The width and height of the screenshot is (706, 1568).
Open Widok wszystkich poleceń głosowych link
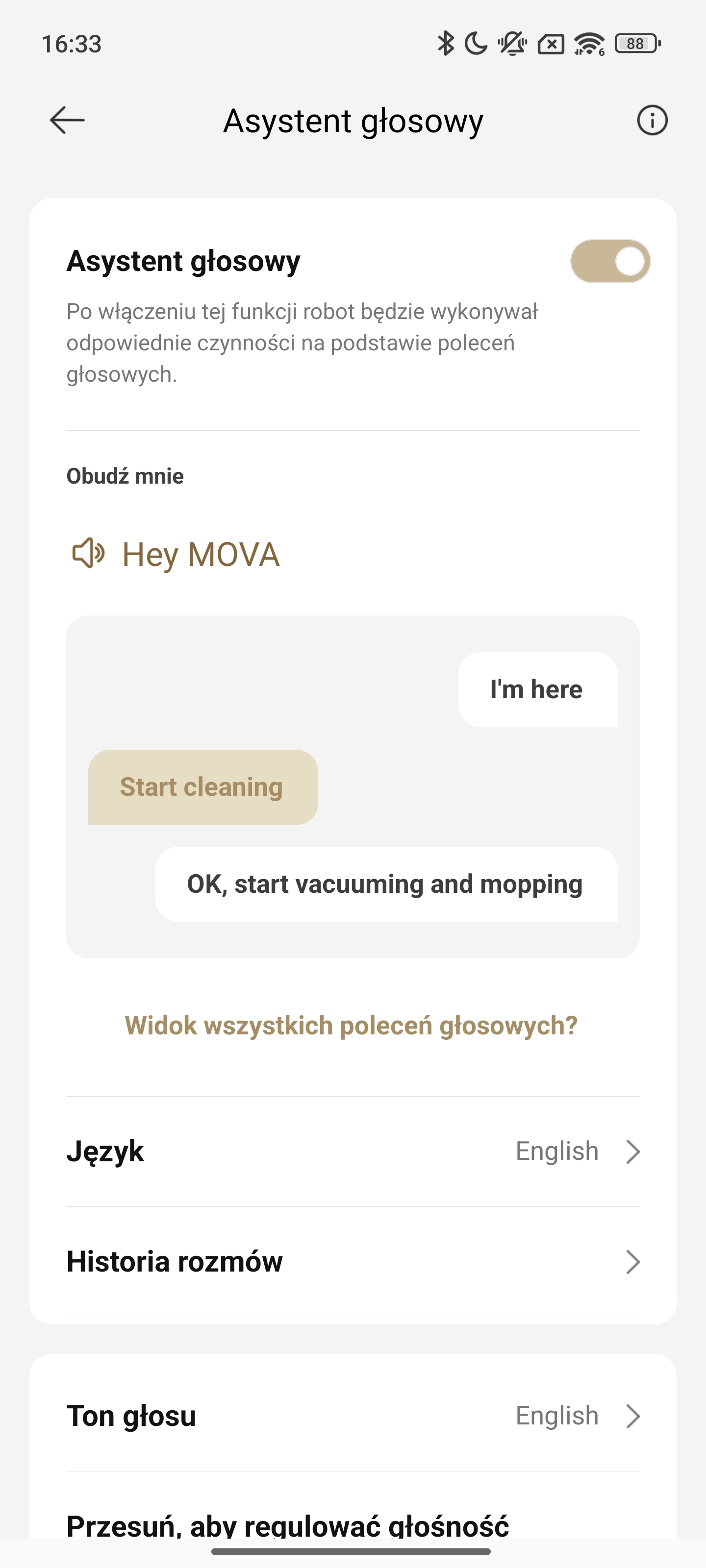point(351,1026)
